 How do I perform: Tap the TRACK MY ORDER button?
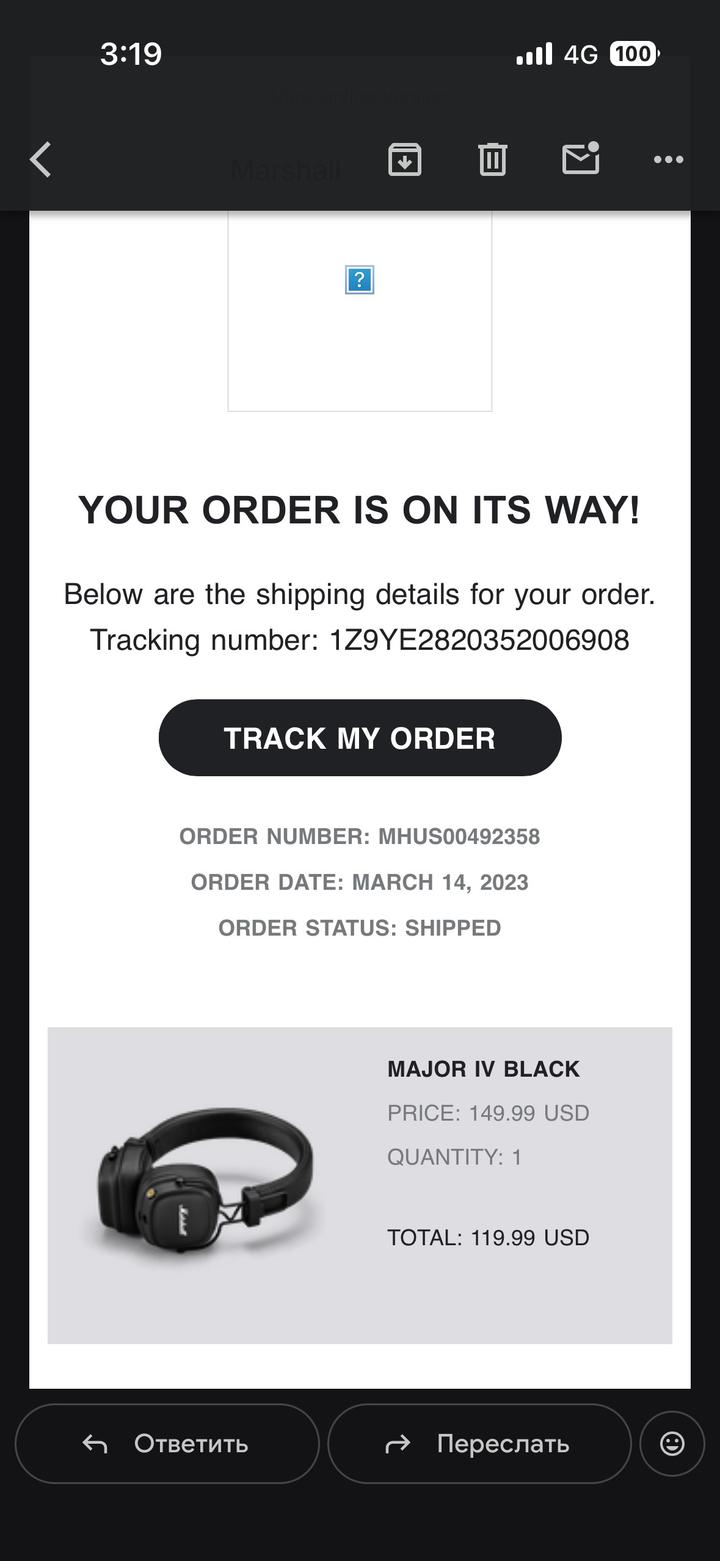coord(360,738)
